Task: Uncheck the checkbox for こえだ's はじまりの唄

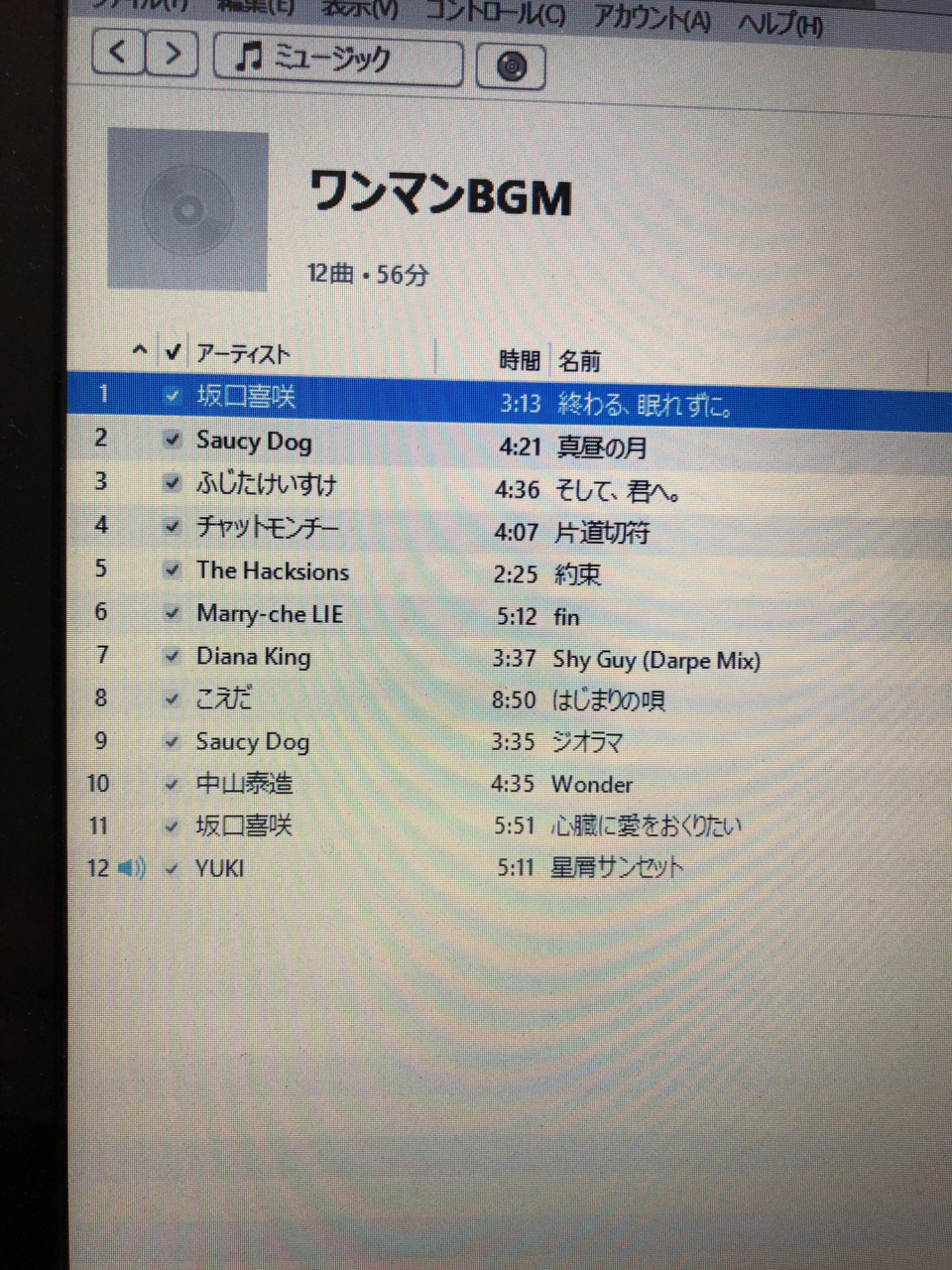Action: point(173,698)
